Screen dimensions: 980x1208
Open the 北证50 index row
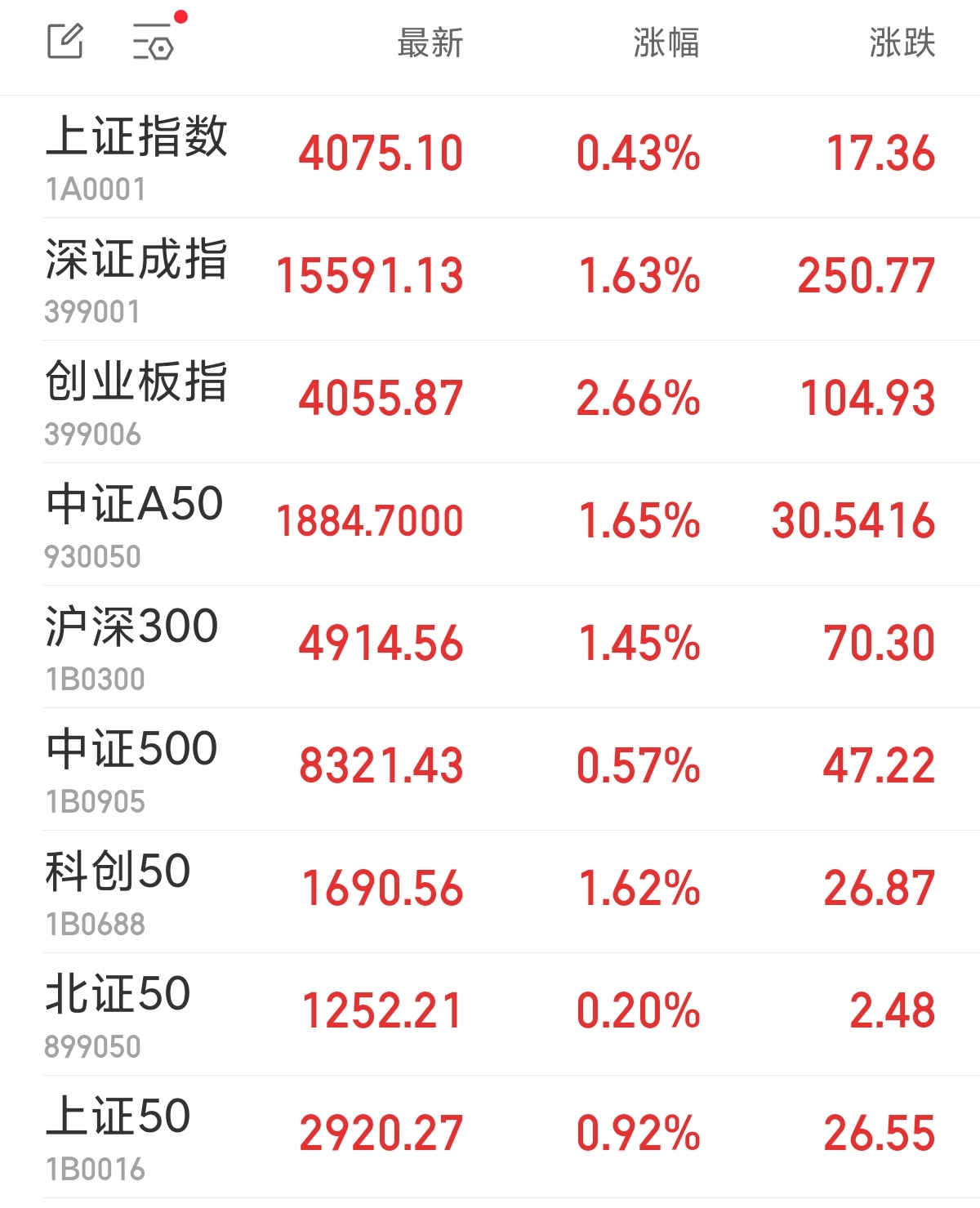coord(490,1014)
